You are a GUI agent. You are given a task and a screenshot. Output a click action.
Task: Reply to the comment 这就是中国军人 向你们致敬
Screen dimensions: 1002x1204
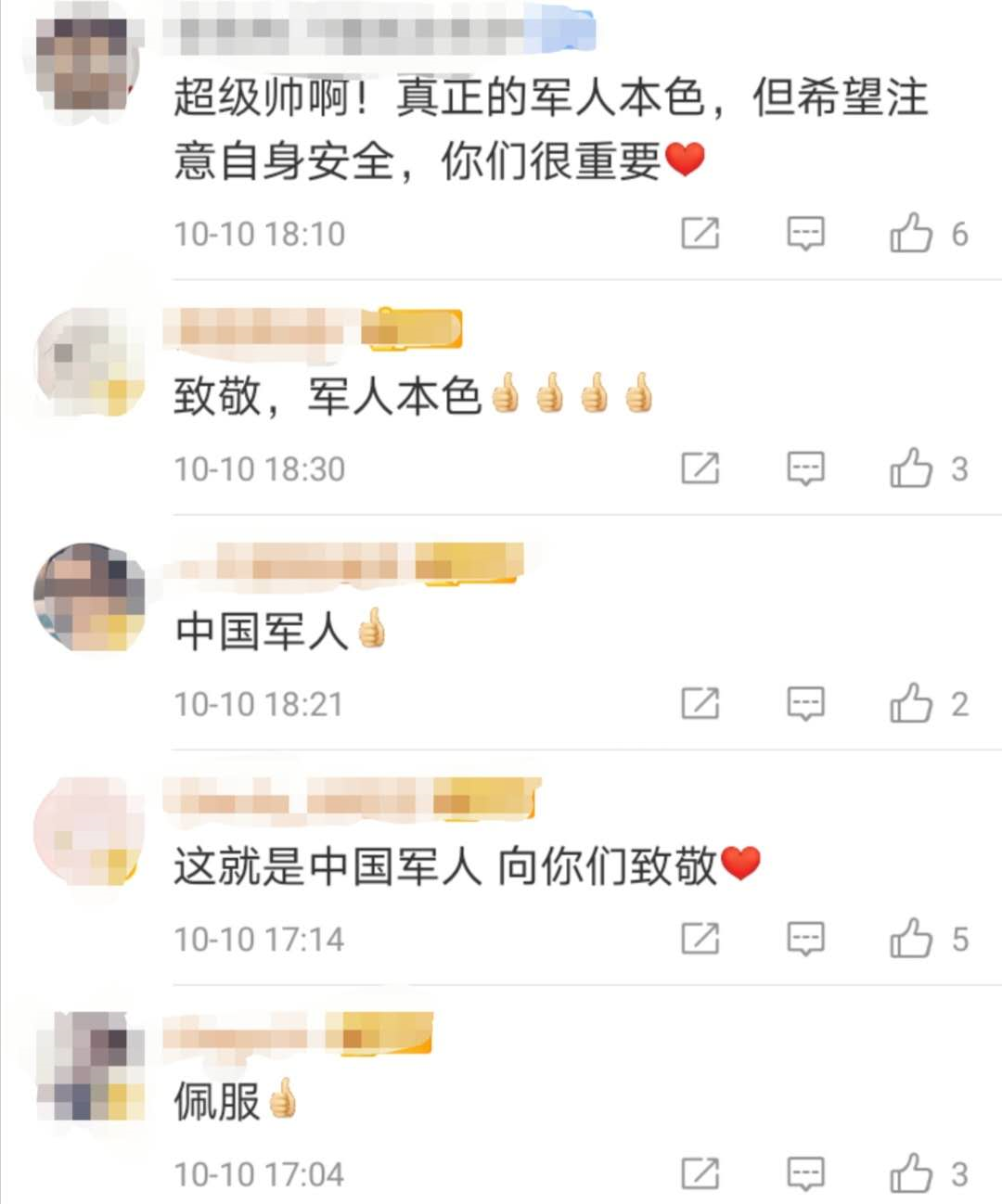click(x=805, y=939)
